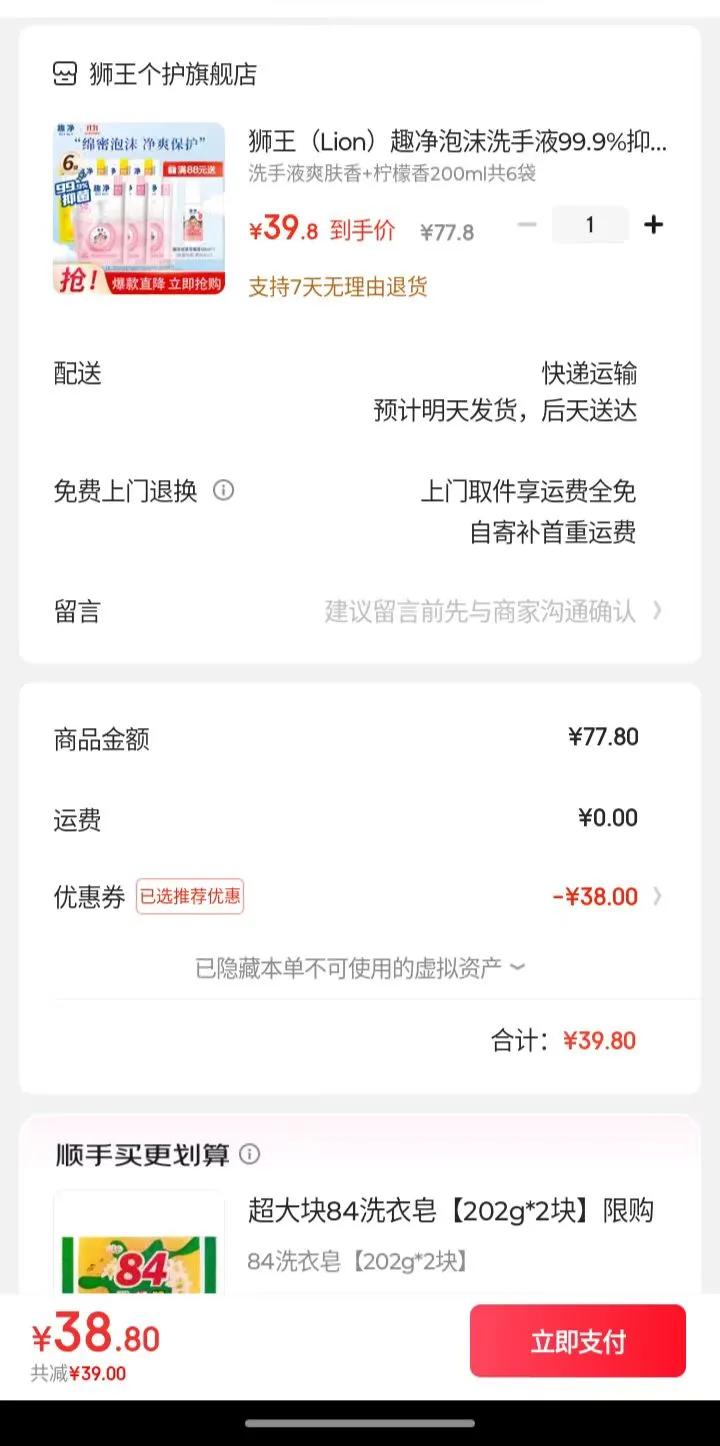The image size is (720, 1446).
Task: View info about 免费上门退换
Action: click(x=224, y=491)
